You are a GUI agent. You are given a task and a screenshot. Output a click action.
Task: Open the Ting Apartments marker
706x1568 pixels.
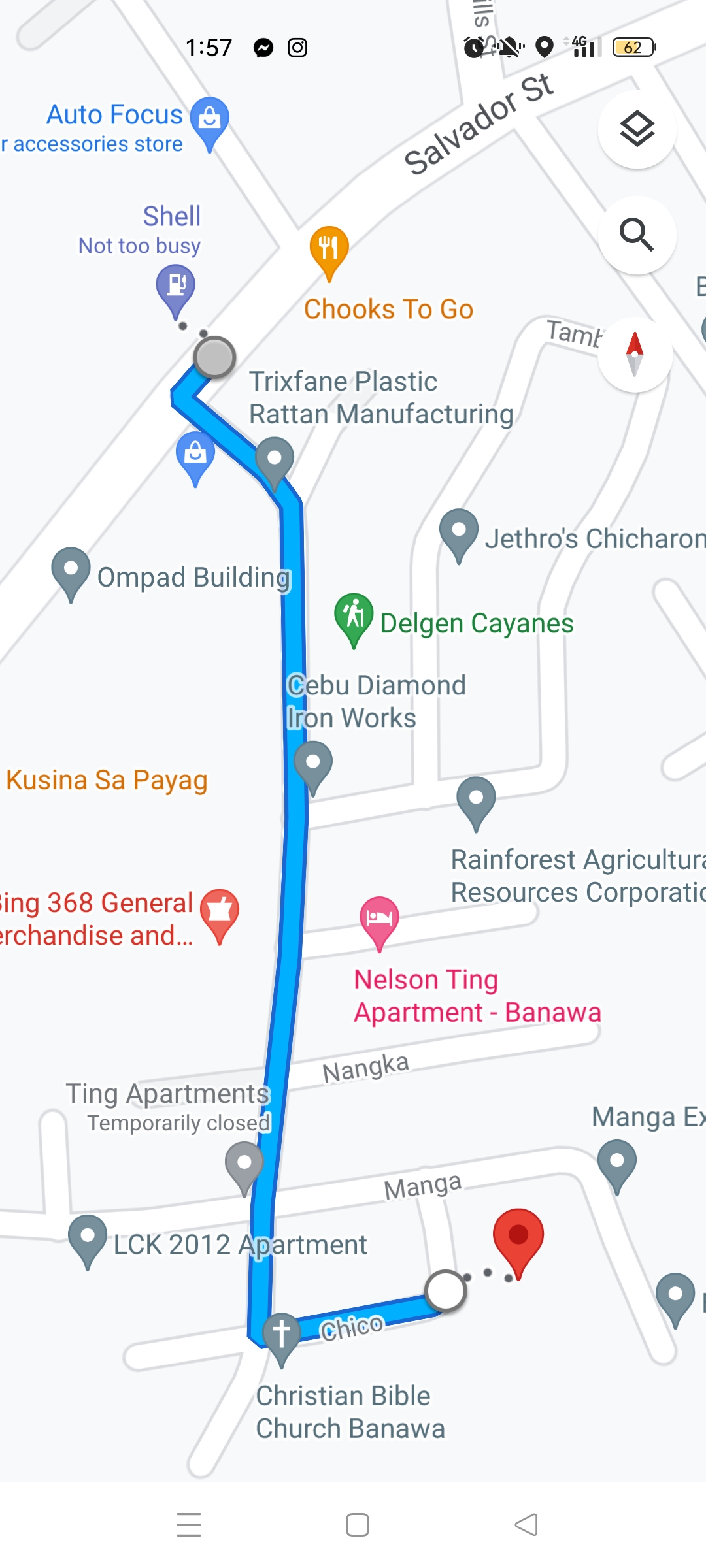click(x=244, y=1164)
